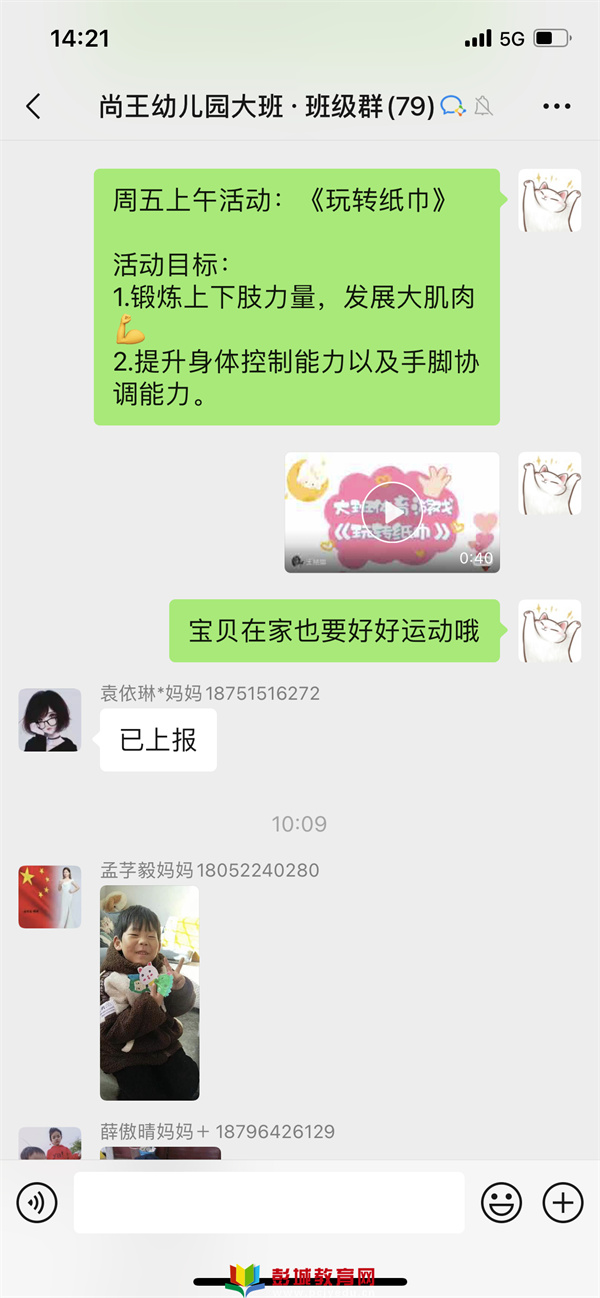The image size is (600, 1298).
Task: View the photo sent by 孟芓毅妈妈
Action: 150,993
